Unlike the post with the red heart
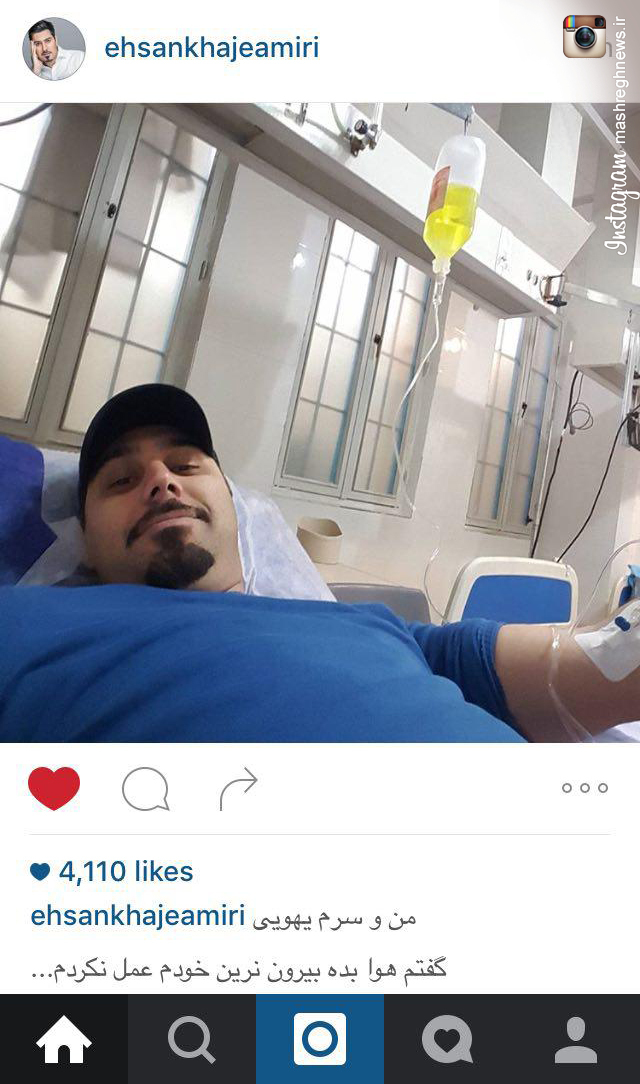Viewport: 640px width, 1084px height. pos(54,788)
